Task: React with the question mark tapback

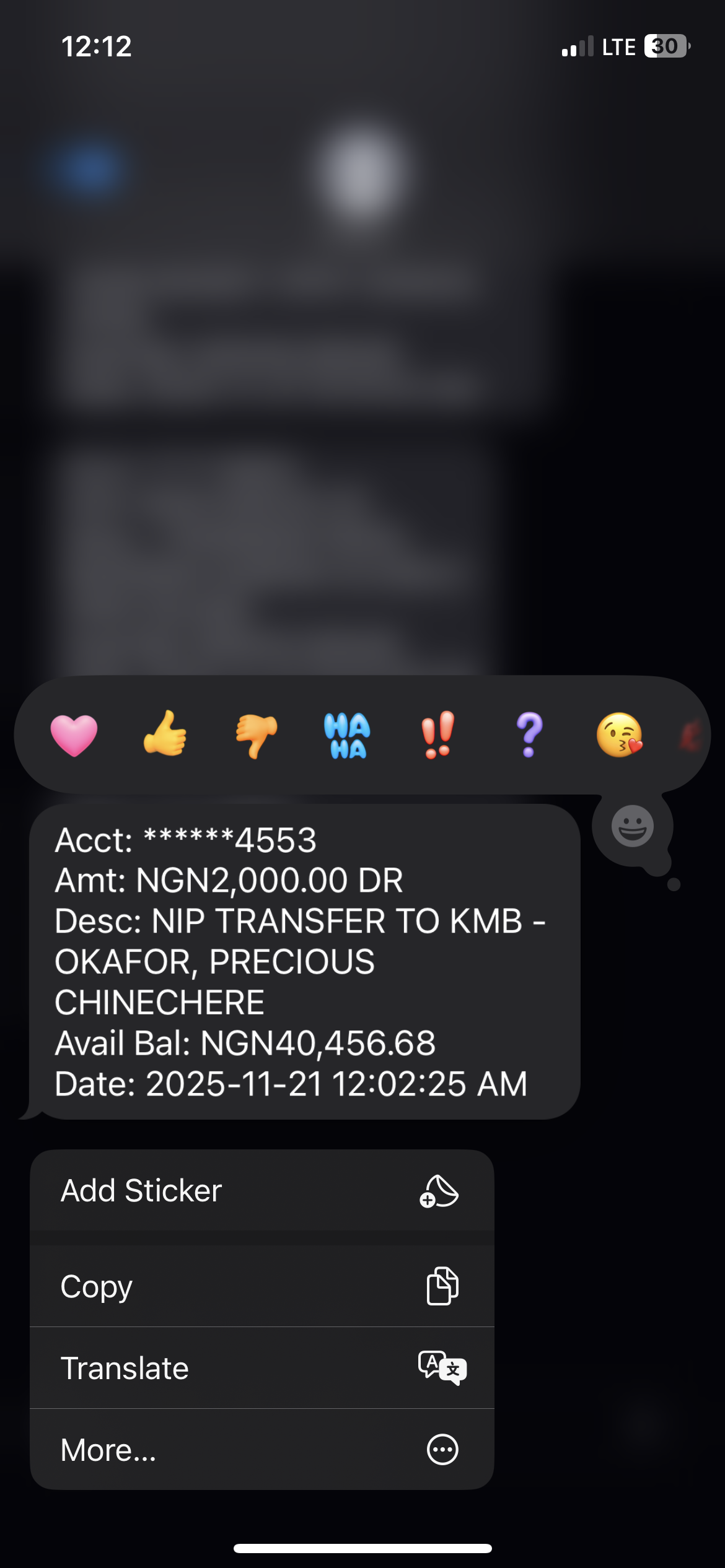Action: (529, 735)
